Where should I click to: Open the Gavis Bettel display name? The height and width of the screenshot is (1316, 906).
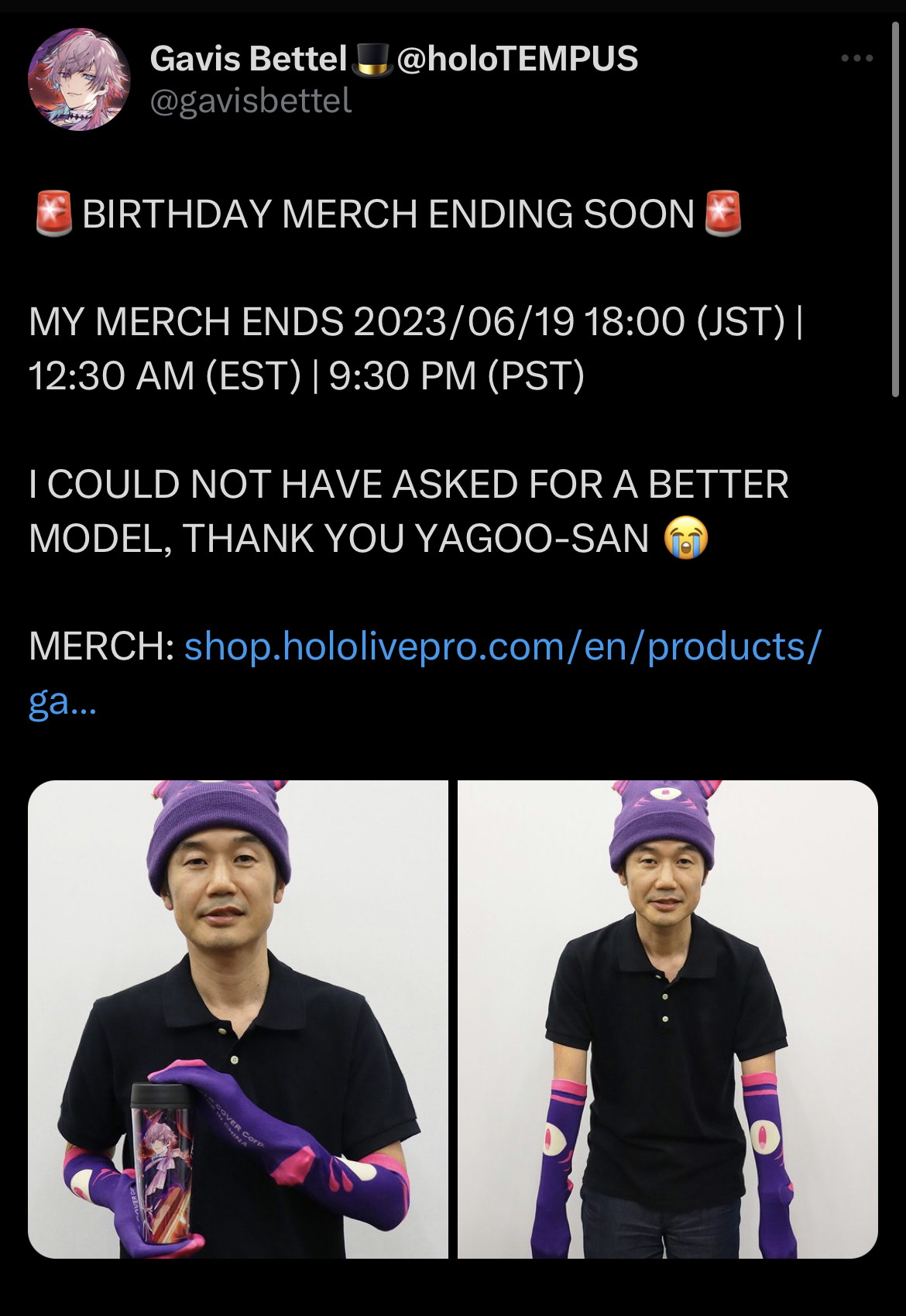point(248,59)
